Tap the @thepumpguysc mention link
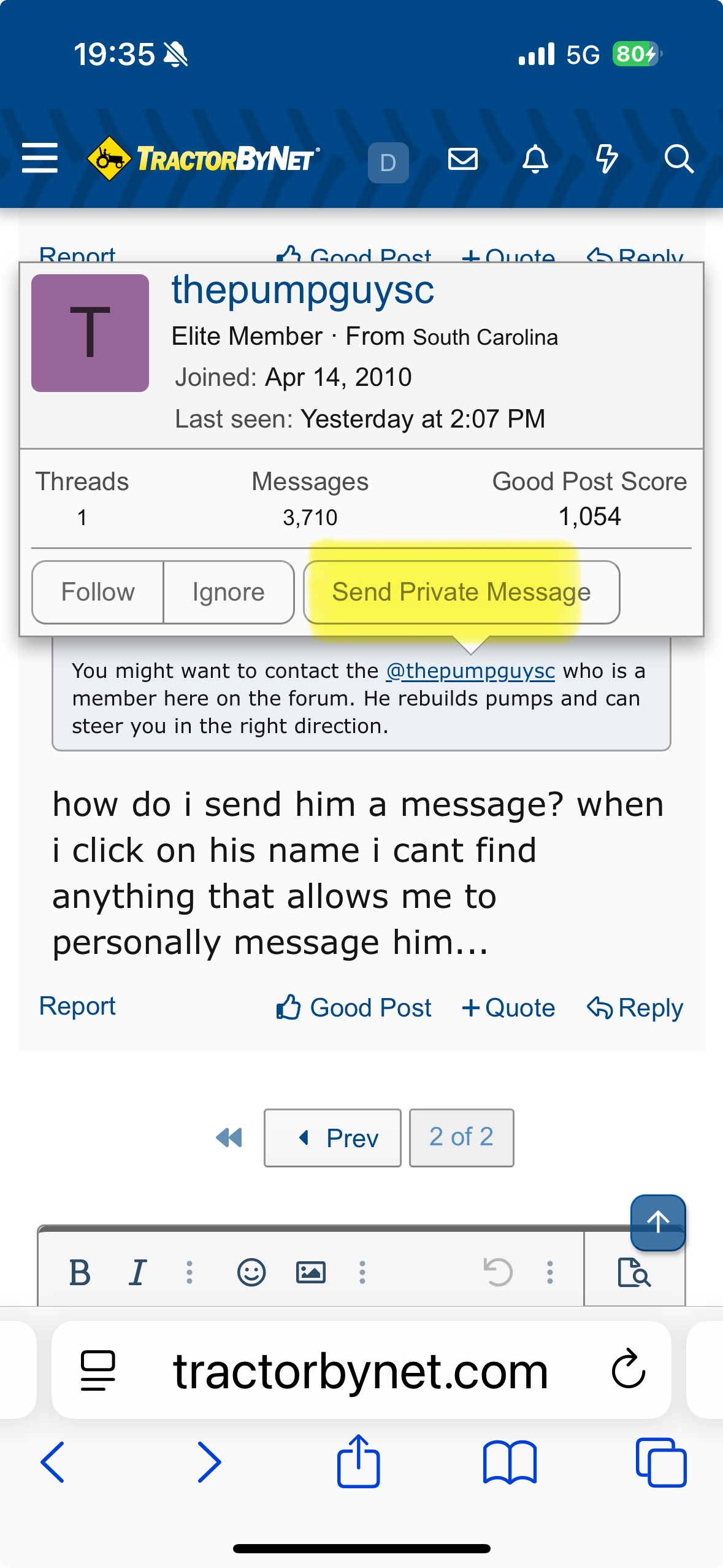723x1568 pixels. 470,671
